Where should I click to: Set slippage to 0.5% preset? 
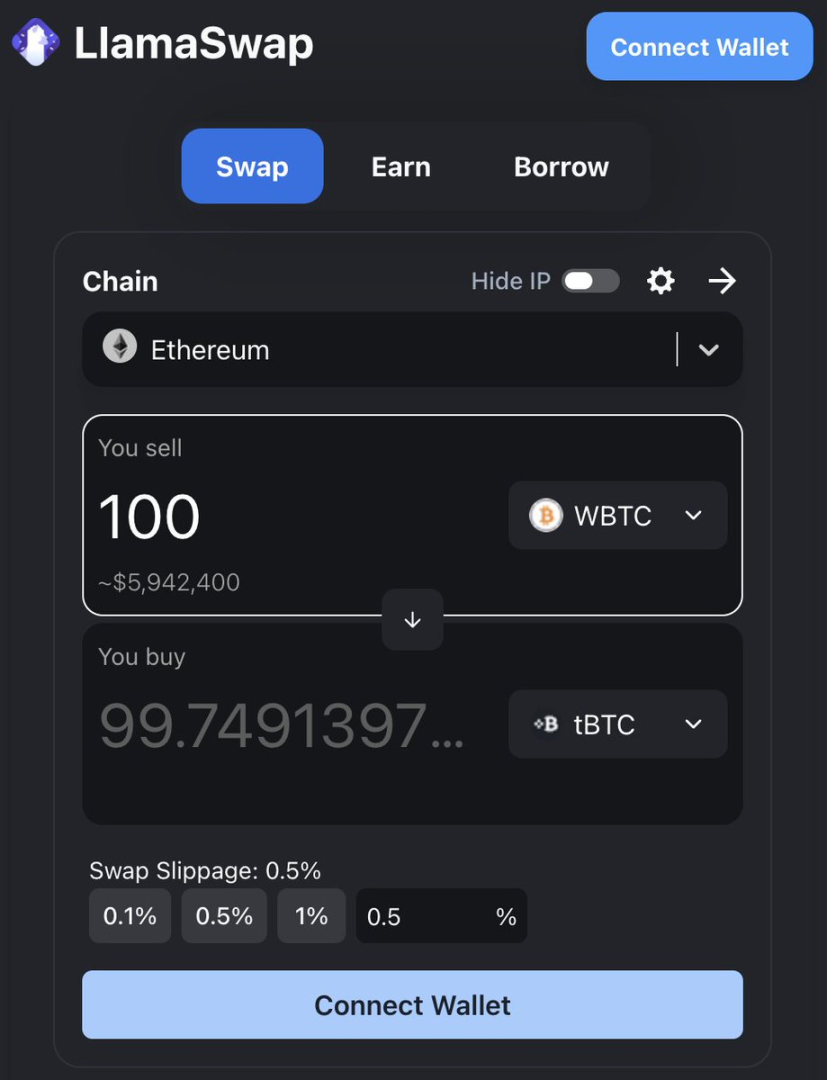[224, 916]
